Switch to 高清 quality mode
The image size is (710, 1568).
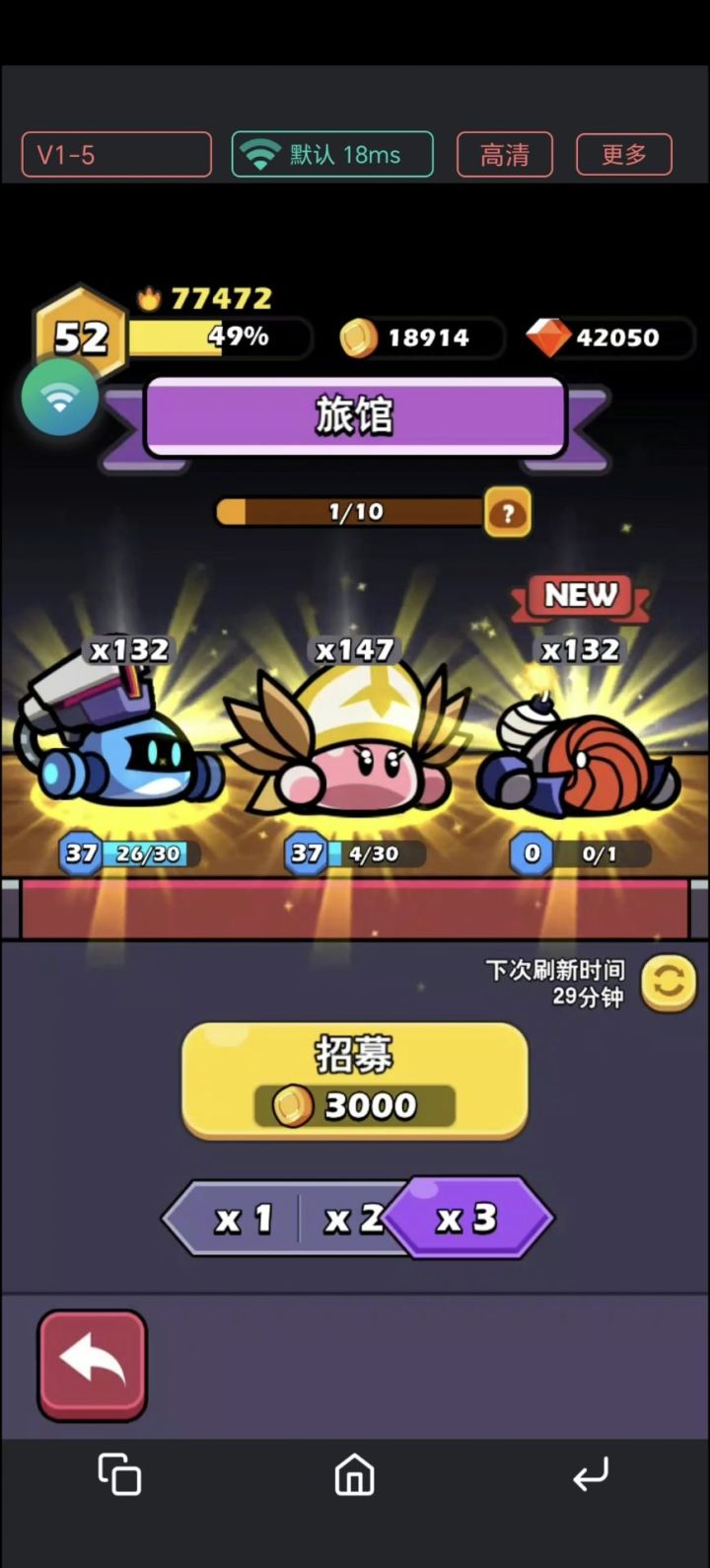(x=504, y=154)
